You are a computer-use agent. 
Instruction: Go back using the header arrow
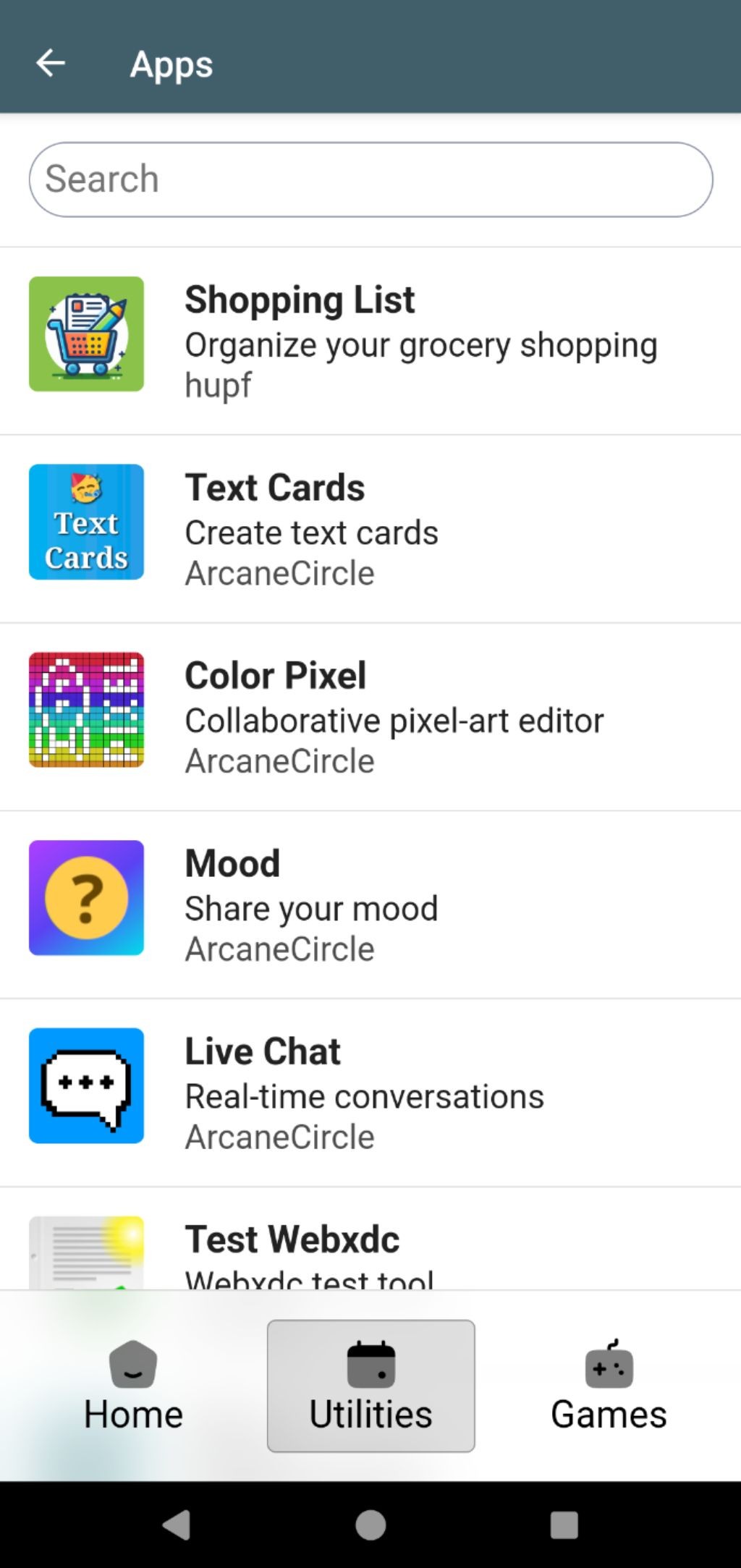[x=51, y=63]
